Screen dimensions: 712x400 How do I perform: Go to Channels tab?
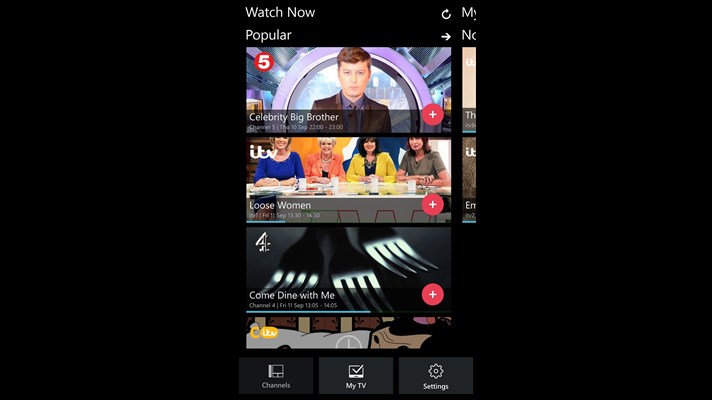pyautogui.click(x=276, y=376)
